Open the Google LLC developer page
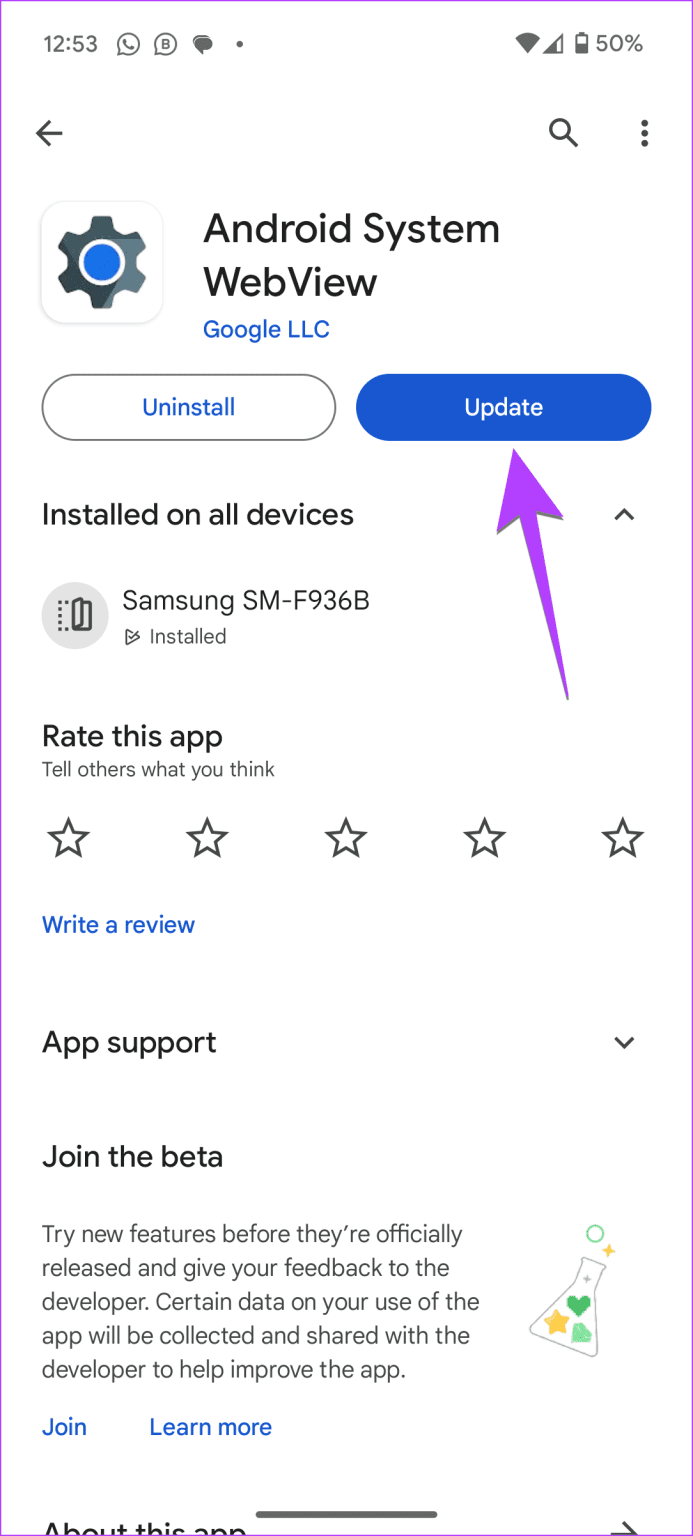 [266, 329]
